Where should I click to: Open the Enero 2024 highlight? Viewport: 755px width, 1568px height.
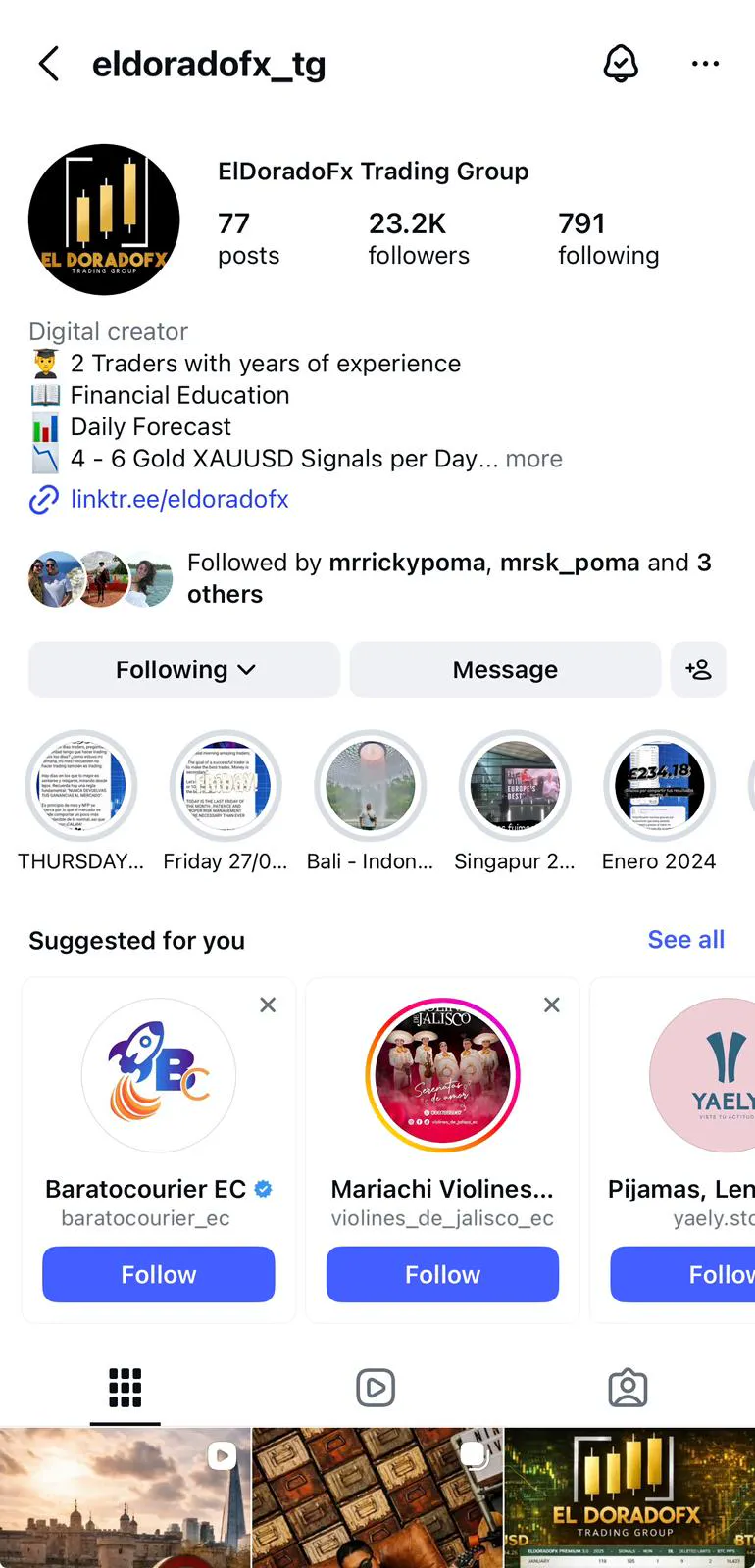(659, 786)
